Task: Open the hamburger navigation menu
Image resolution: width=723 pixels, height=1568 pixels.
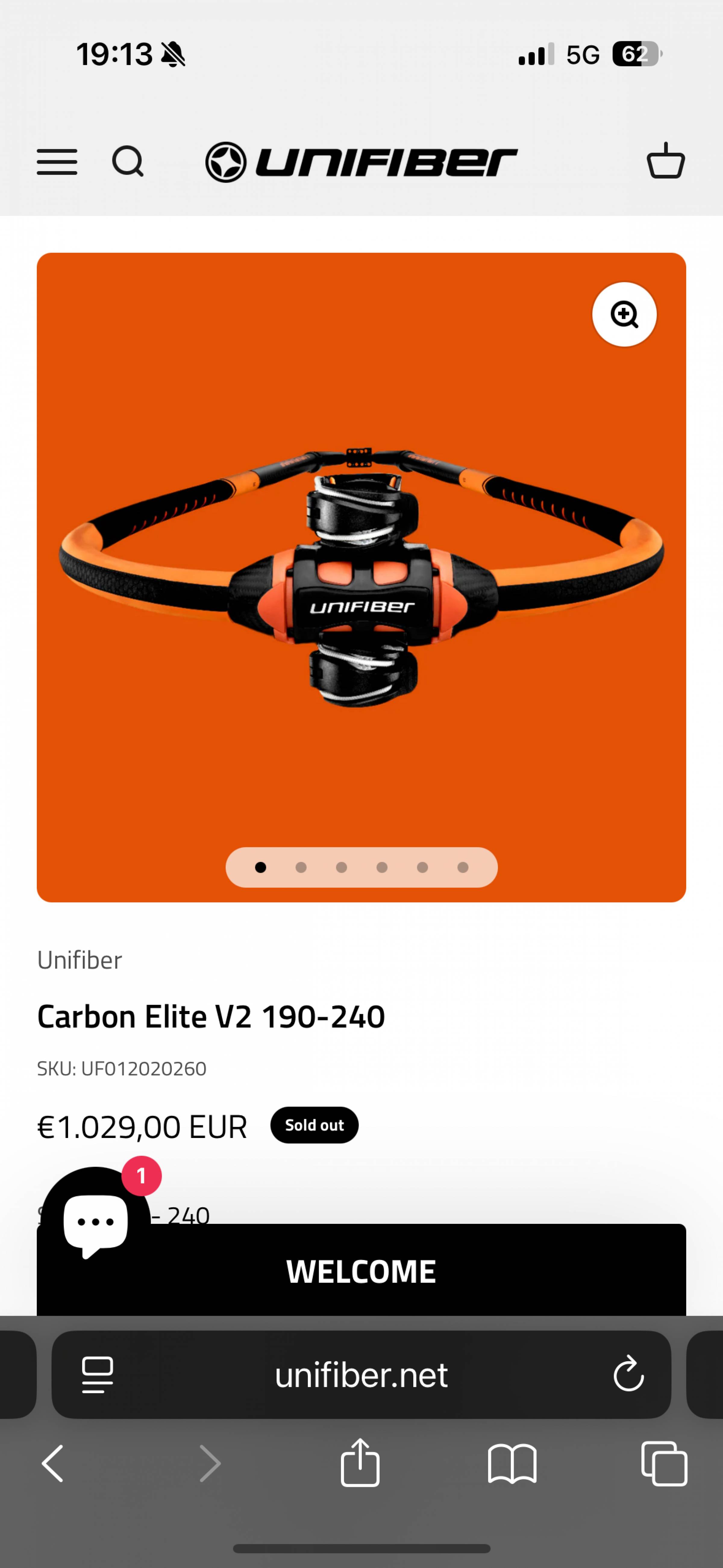Action: point(57,162)
